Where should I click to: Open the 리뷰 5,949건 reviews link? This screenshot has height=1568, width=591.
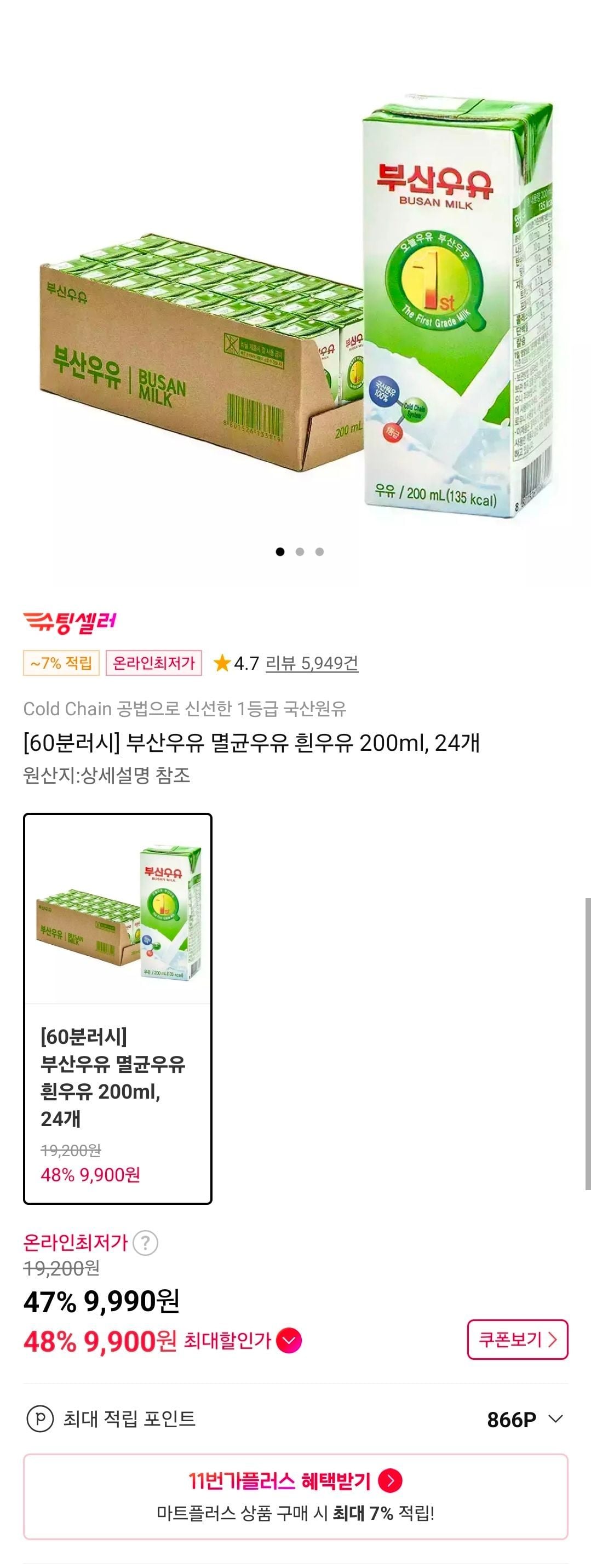(x=312, y=663)
